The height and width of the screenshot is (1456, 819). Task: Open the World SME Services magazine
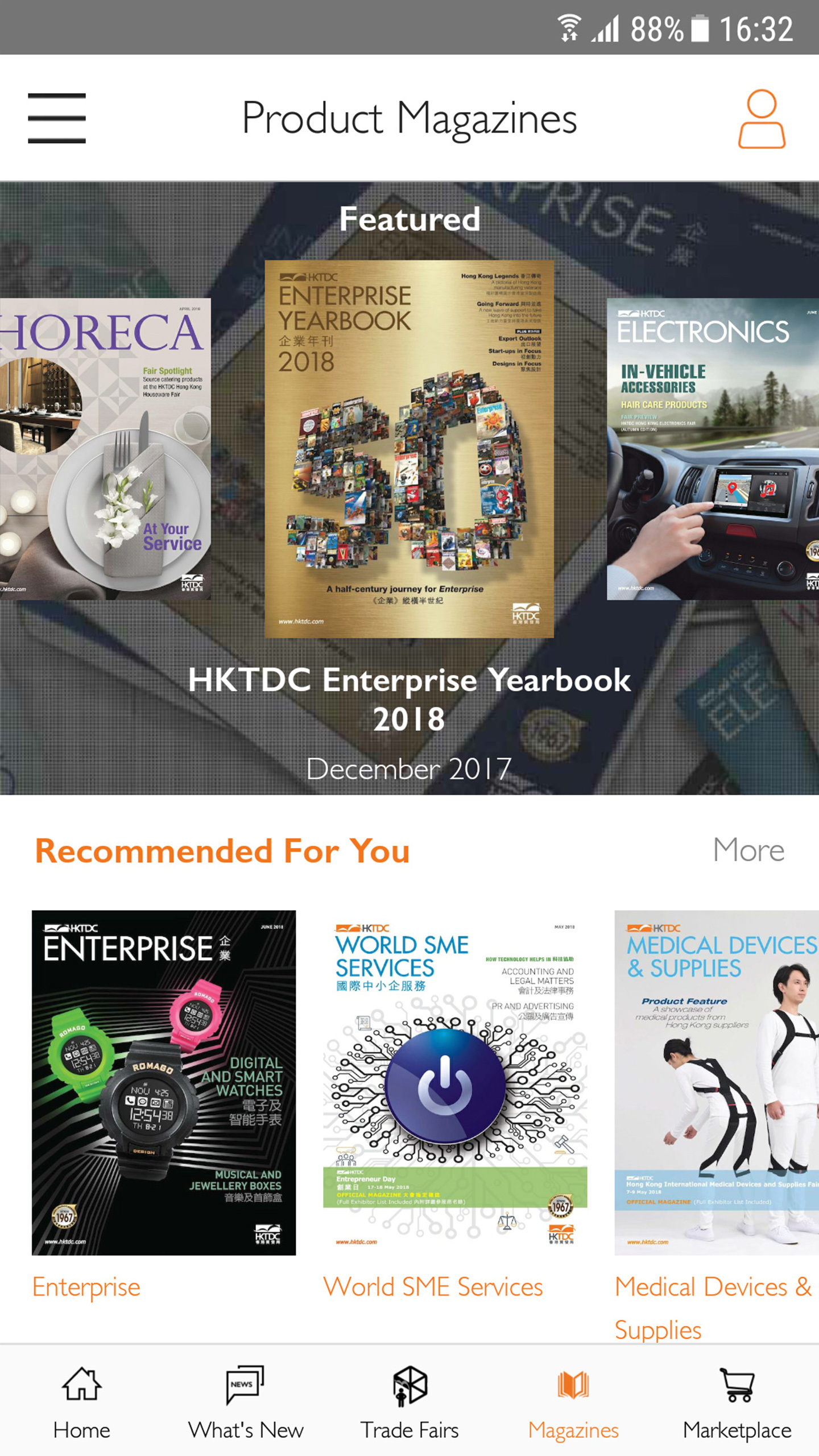[x=455, y=1082]
